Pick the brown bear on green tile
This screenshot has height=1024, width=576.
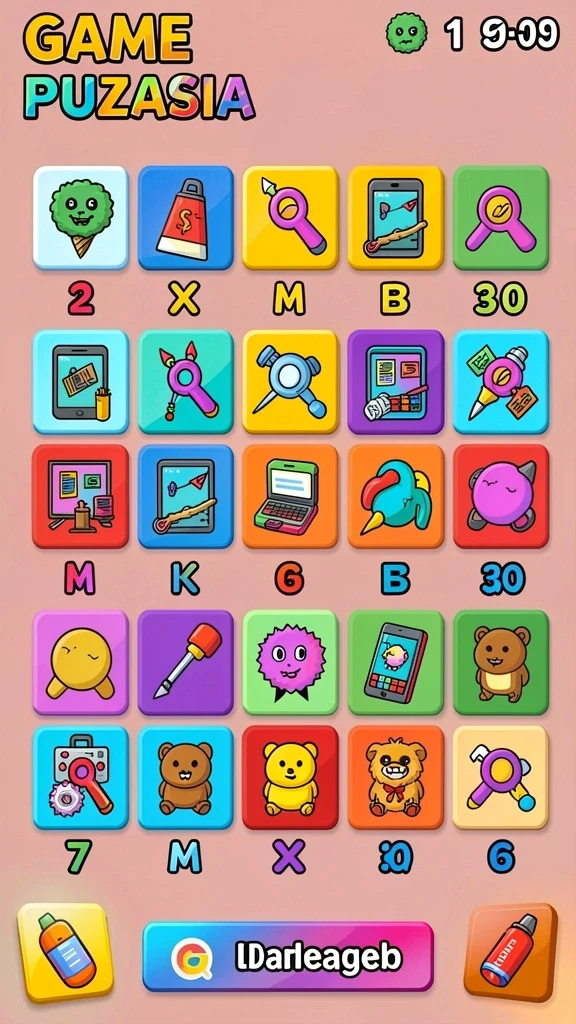click(x=501, y=662)
